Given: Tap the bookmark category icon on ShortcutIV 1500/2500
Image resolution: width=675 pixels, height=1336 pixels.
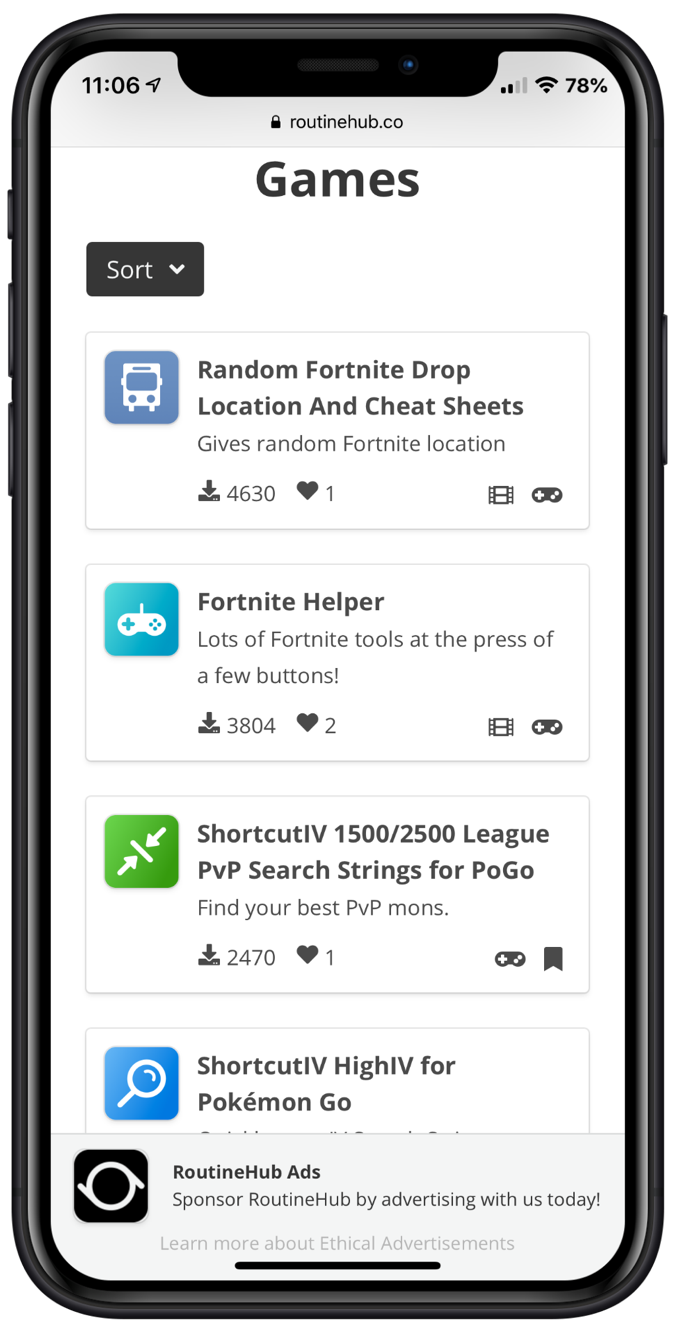Looking at the screenshot, I should 553,959.
